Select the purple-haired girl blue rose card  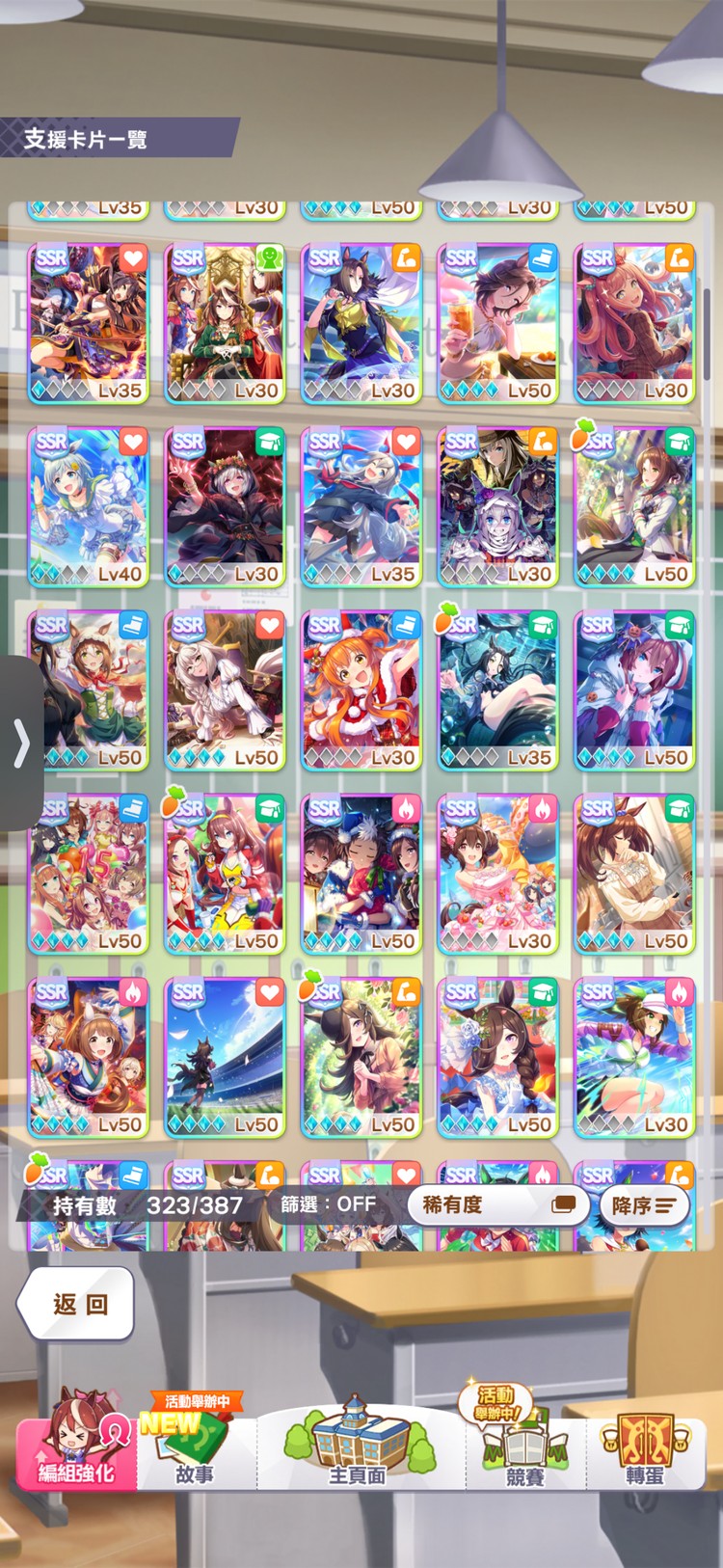(x=497, y=1057)
